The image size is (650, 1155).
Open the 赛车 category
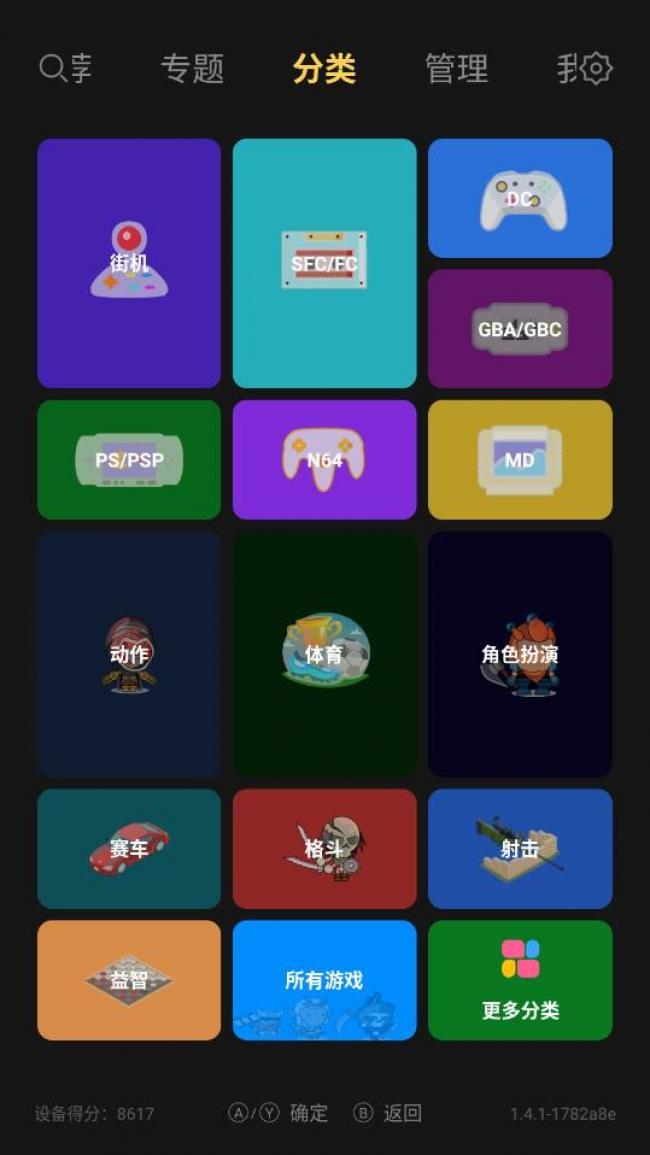129,848
